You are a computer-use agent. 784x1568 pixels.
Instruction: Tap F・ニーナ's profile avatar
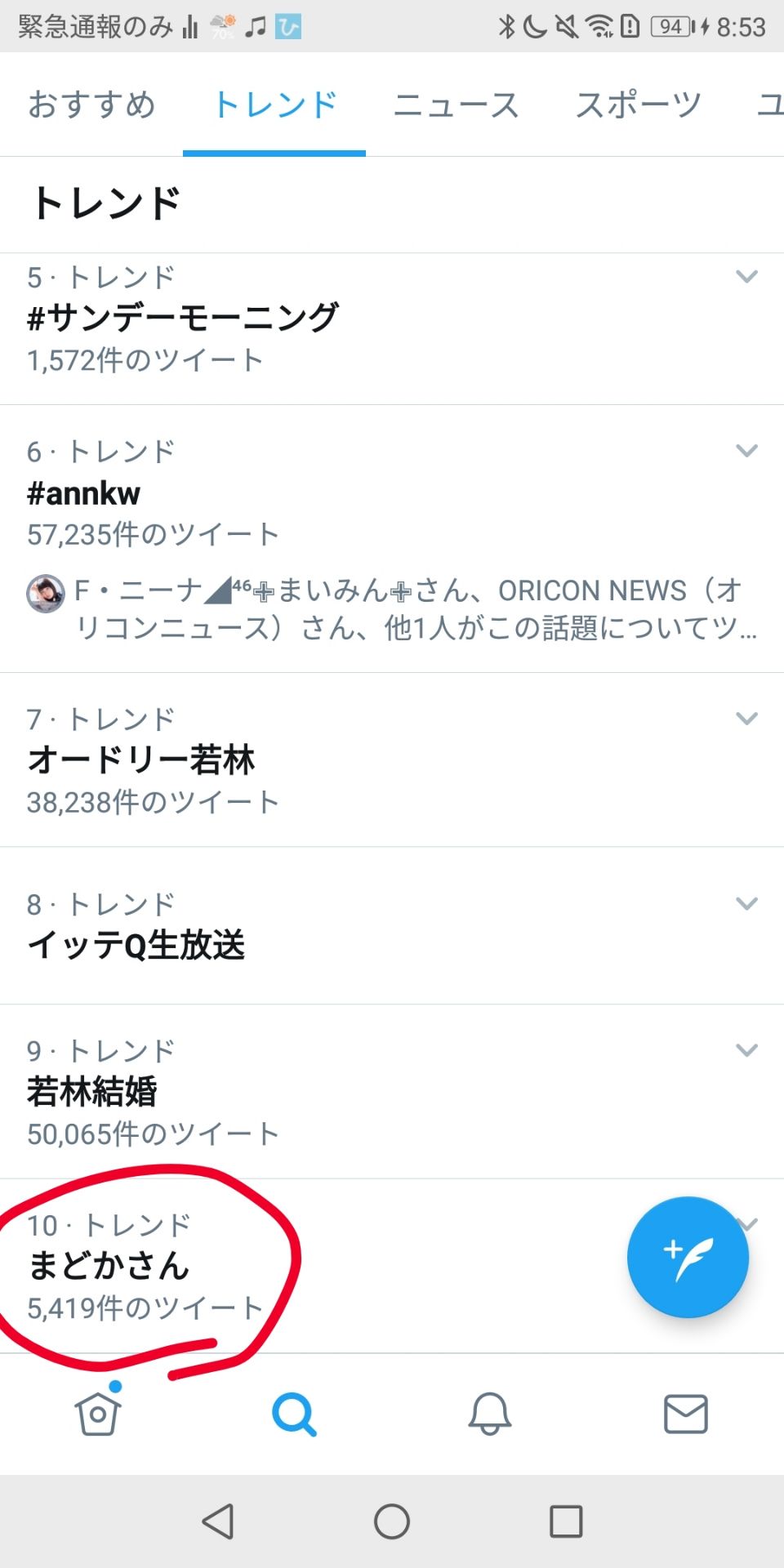pos(47,592)
